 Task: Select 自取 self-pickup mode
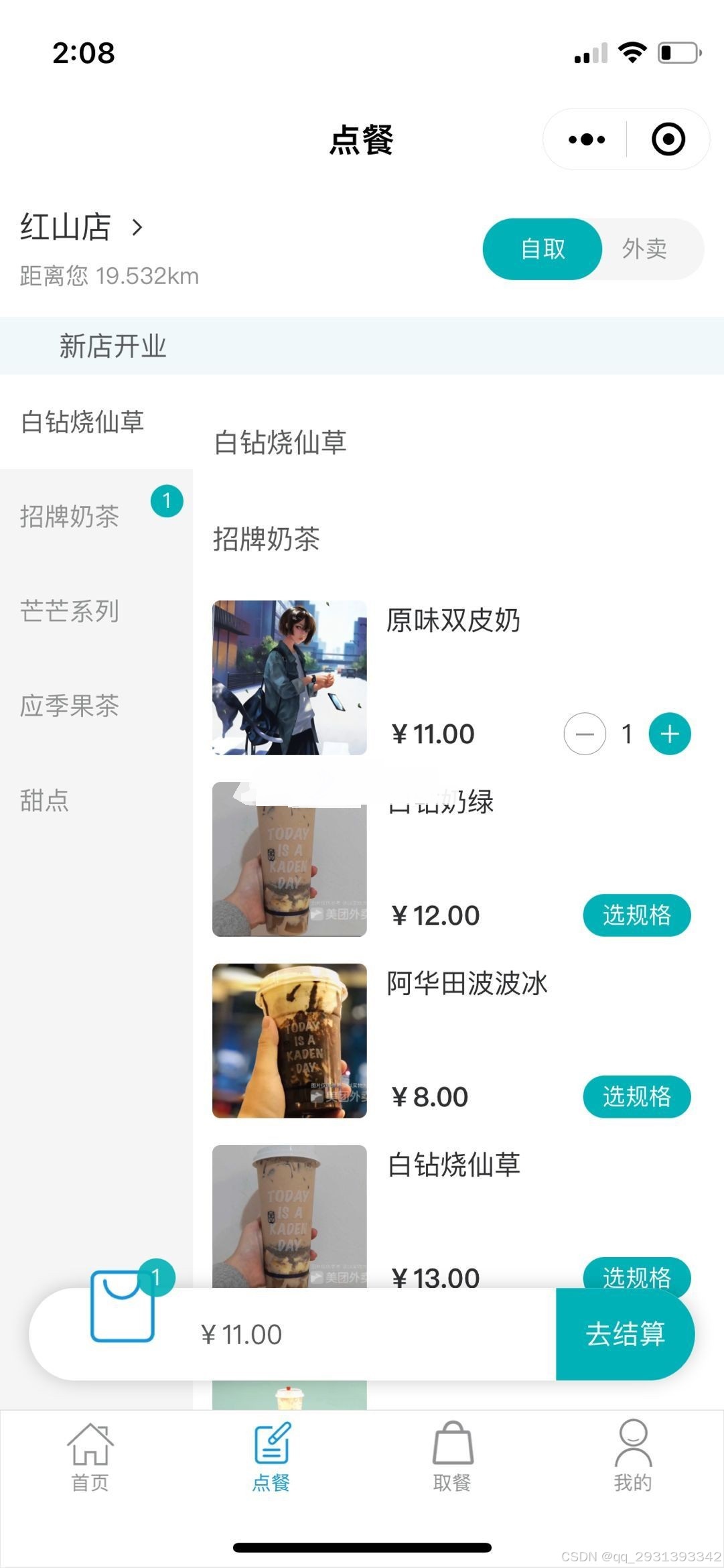coord(542,249)
